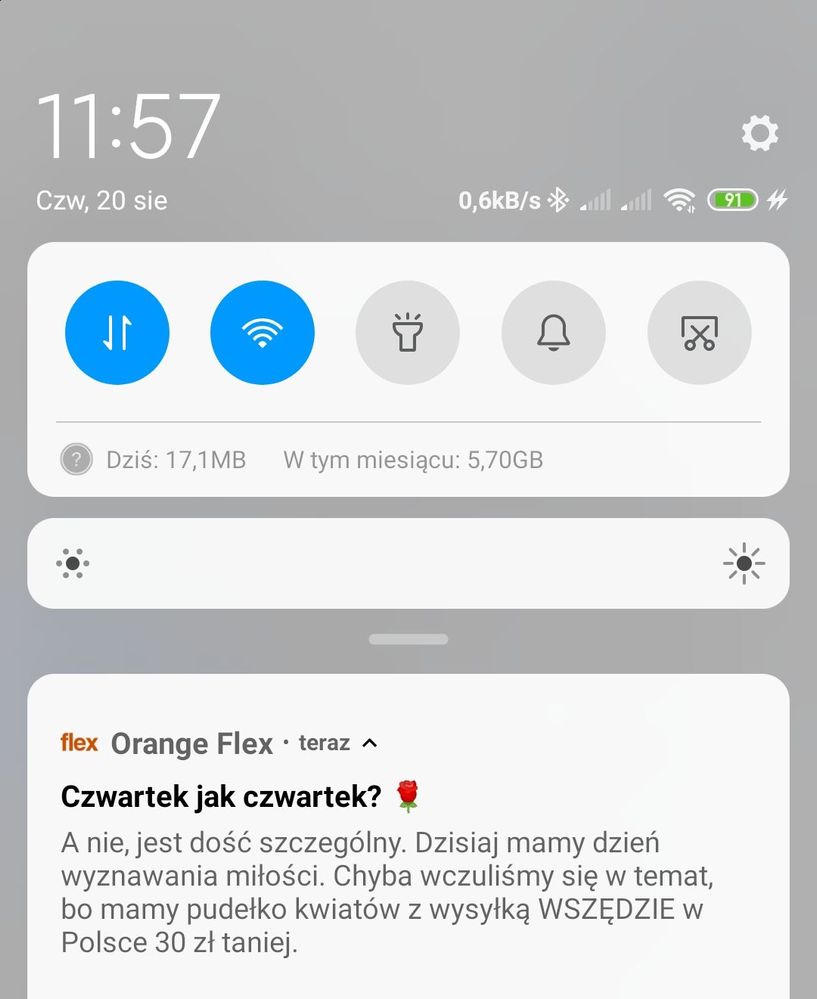Take a screenshot with the scissors tile
817x999 pixels.
[699, 333]
